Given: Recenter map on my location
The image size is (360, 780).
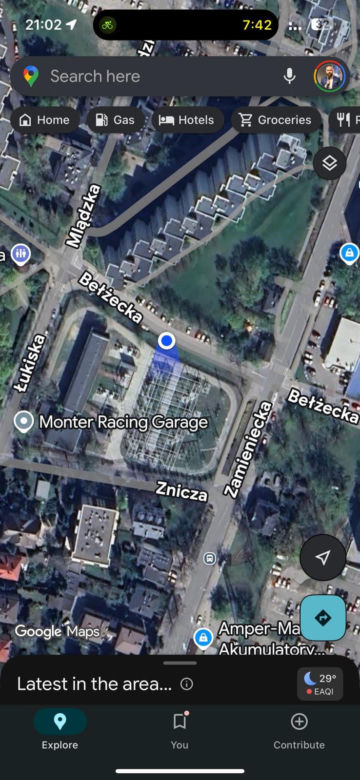Looking at the screenshot, I should pyautogui.click(x=323, y=557).
